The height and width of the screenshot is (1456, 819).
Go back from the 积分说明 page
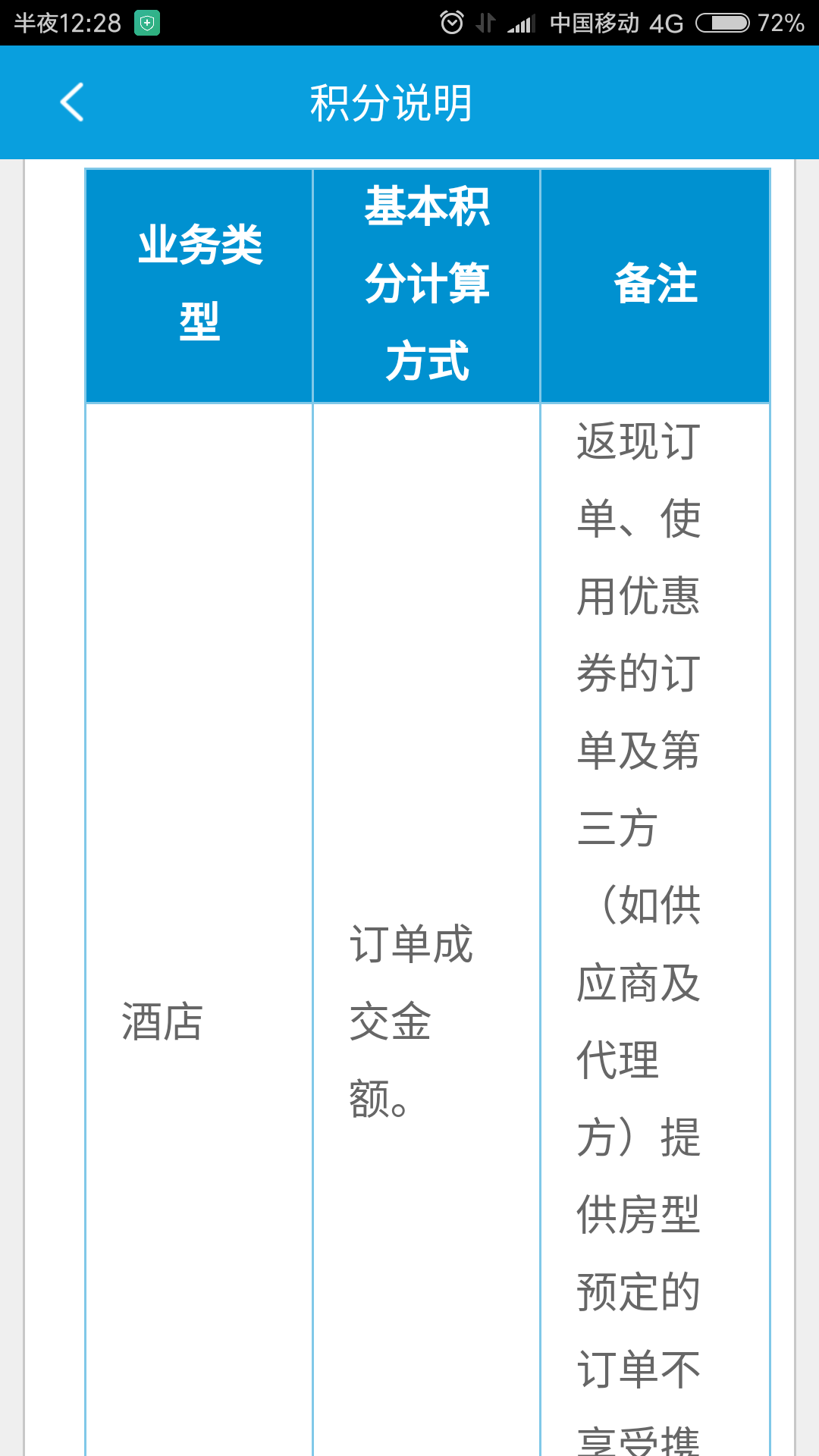pos(72,102)
